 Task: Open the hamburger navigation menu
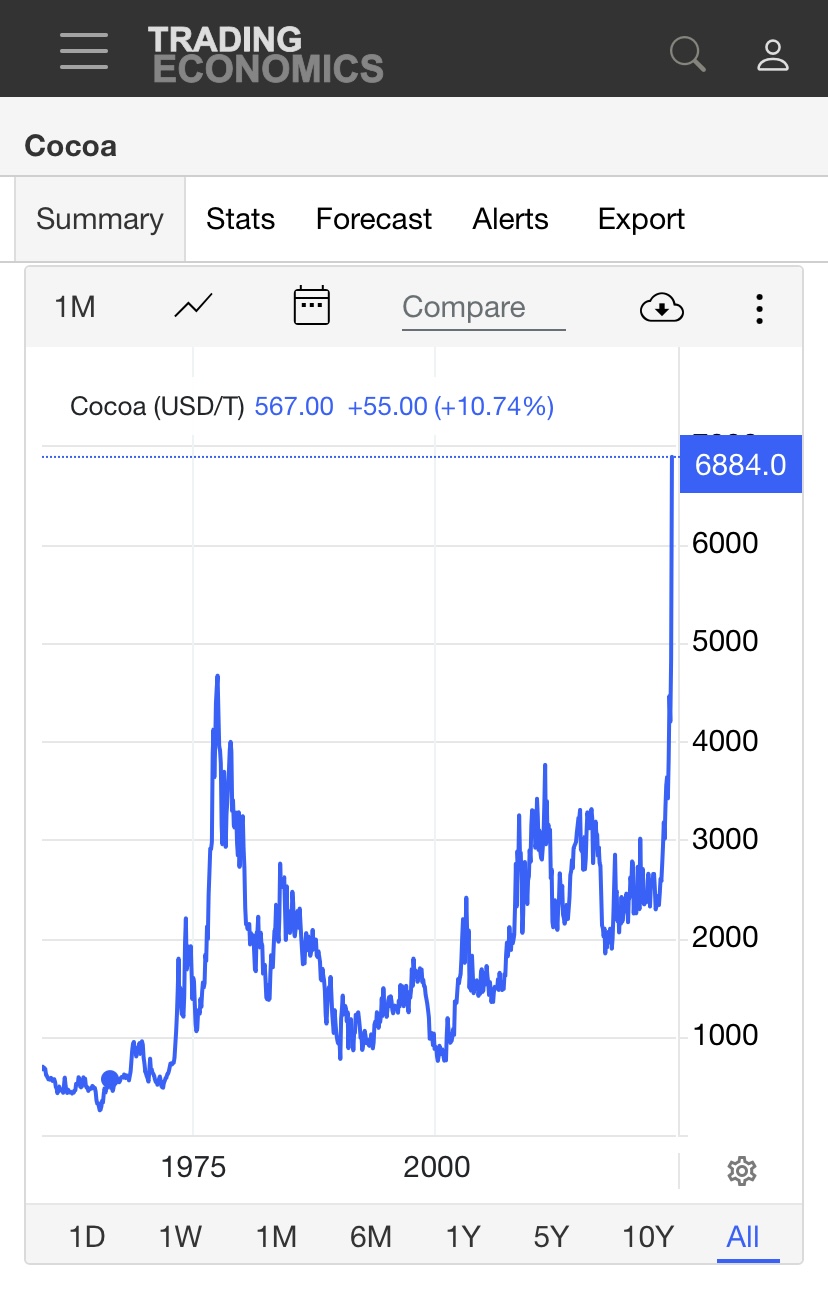pos(84,50)
